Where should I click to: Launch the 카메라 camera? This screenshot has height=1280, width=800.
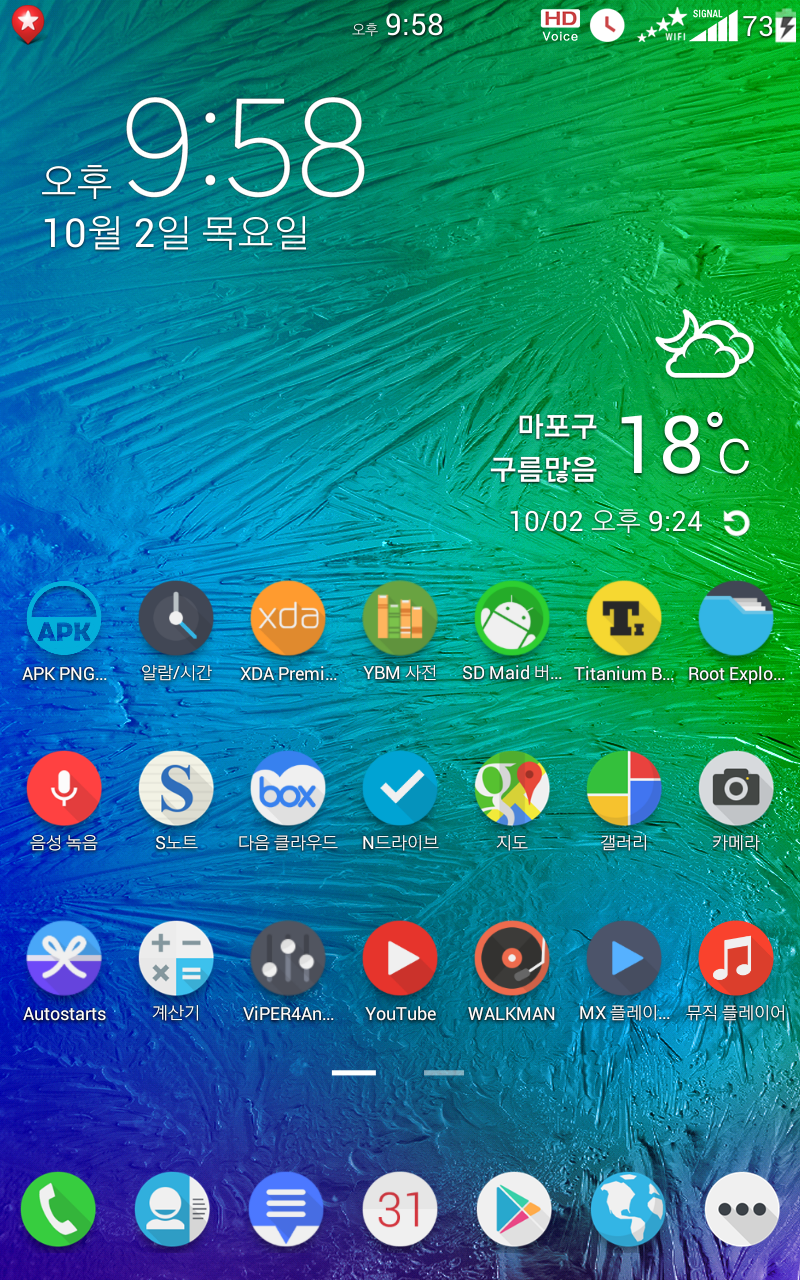point(736,789)
